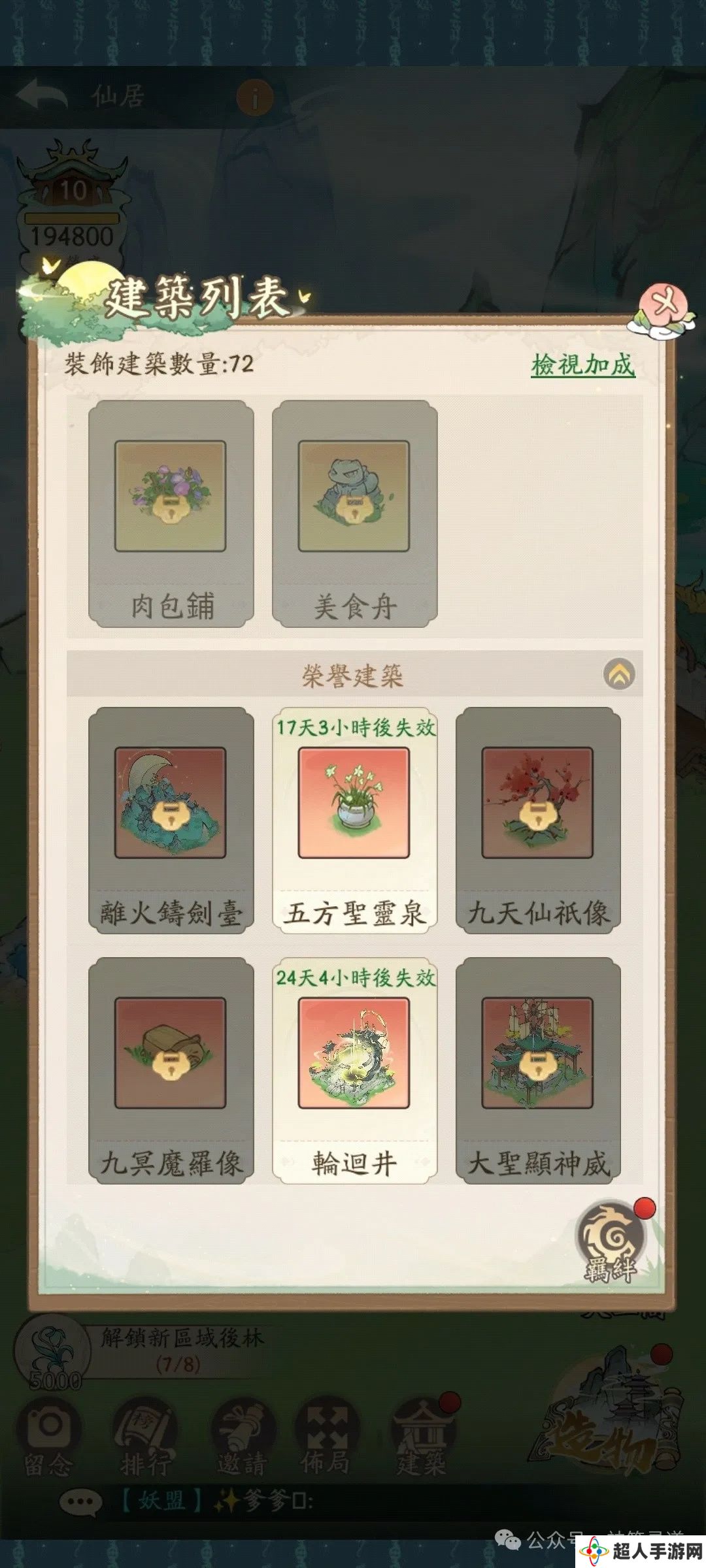Open the 五方聖靈泉 card

354,821
